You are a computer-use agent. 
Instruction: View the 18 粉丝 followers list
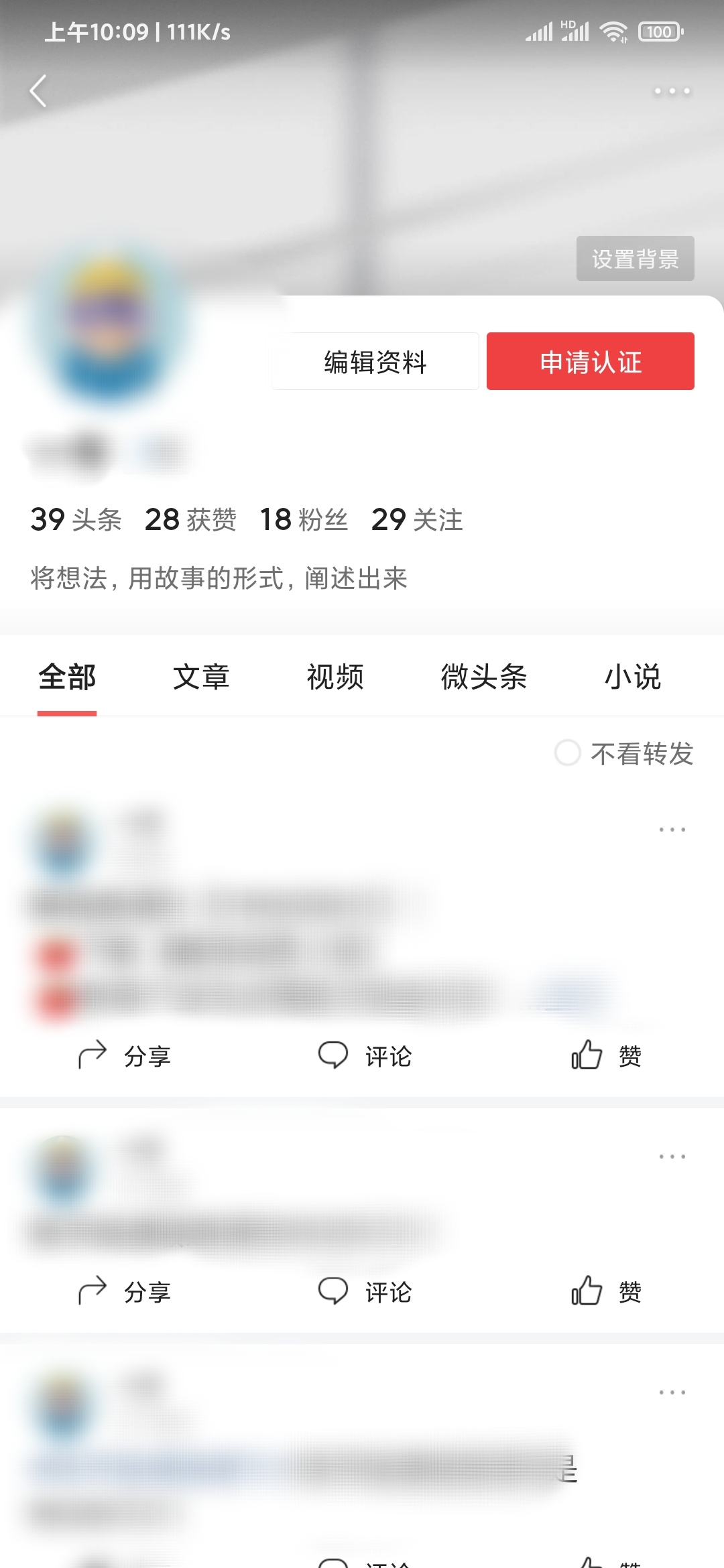(x=304, y=520)
